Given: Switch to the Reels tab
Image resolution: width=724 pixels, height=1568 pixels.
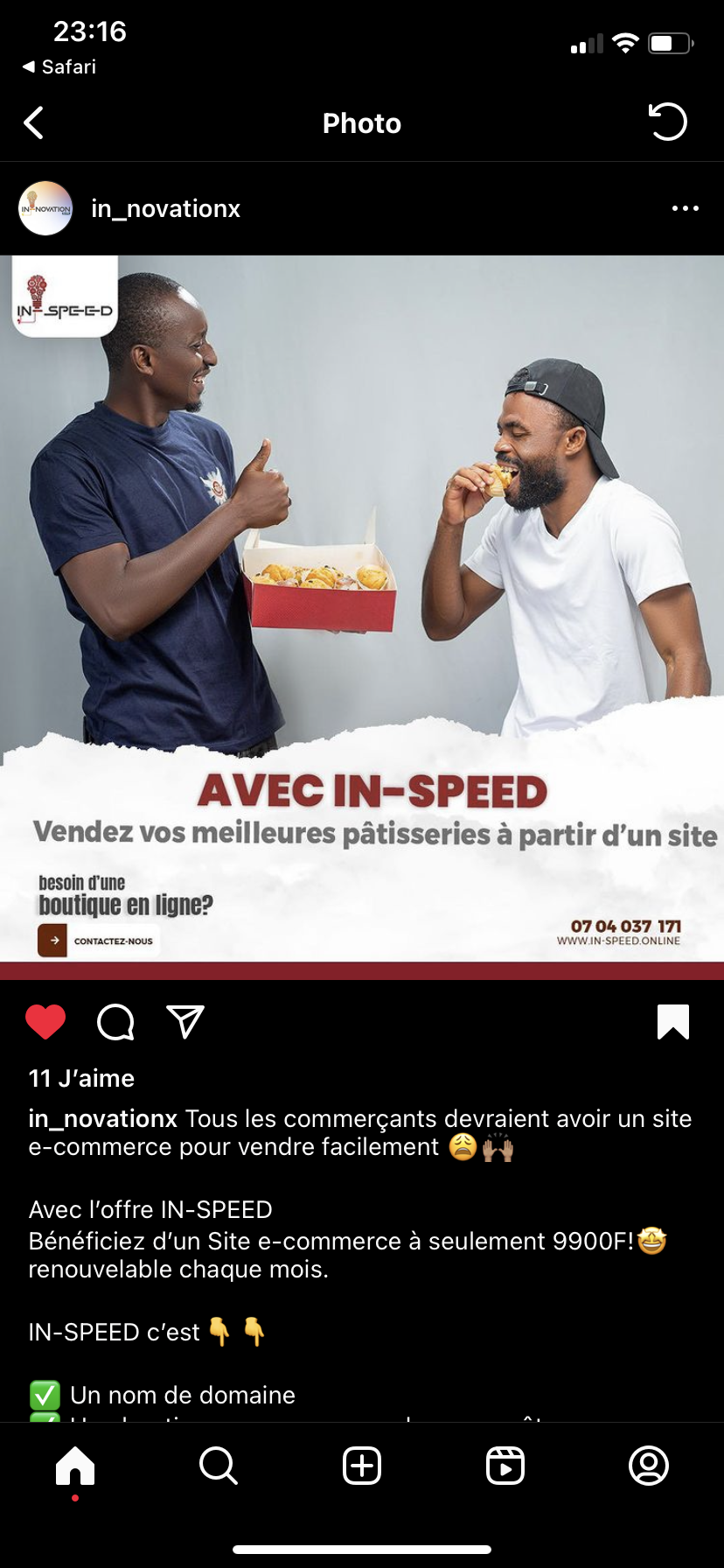Looking at the screenshot, I should [x=505, y=1466].
